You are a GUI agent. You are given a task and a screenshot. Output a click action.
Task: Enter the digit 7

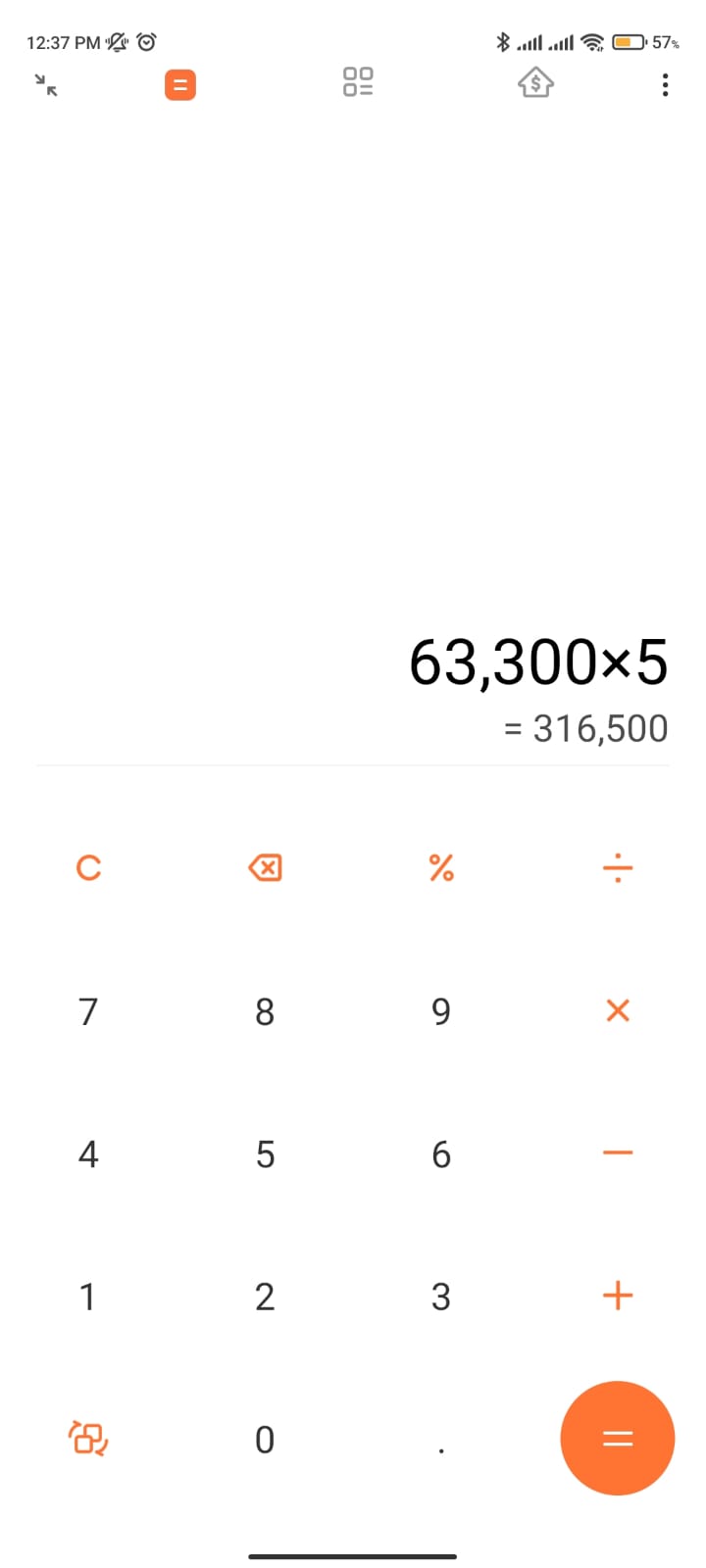pos(88,1010)
